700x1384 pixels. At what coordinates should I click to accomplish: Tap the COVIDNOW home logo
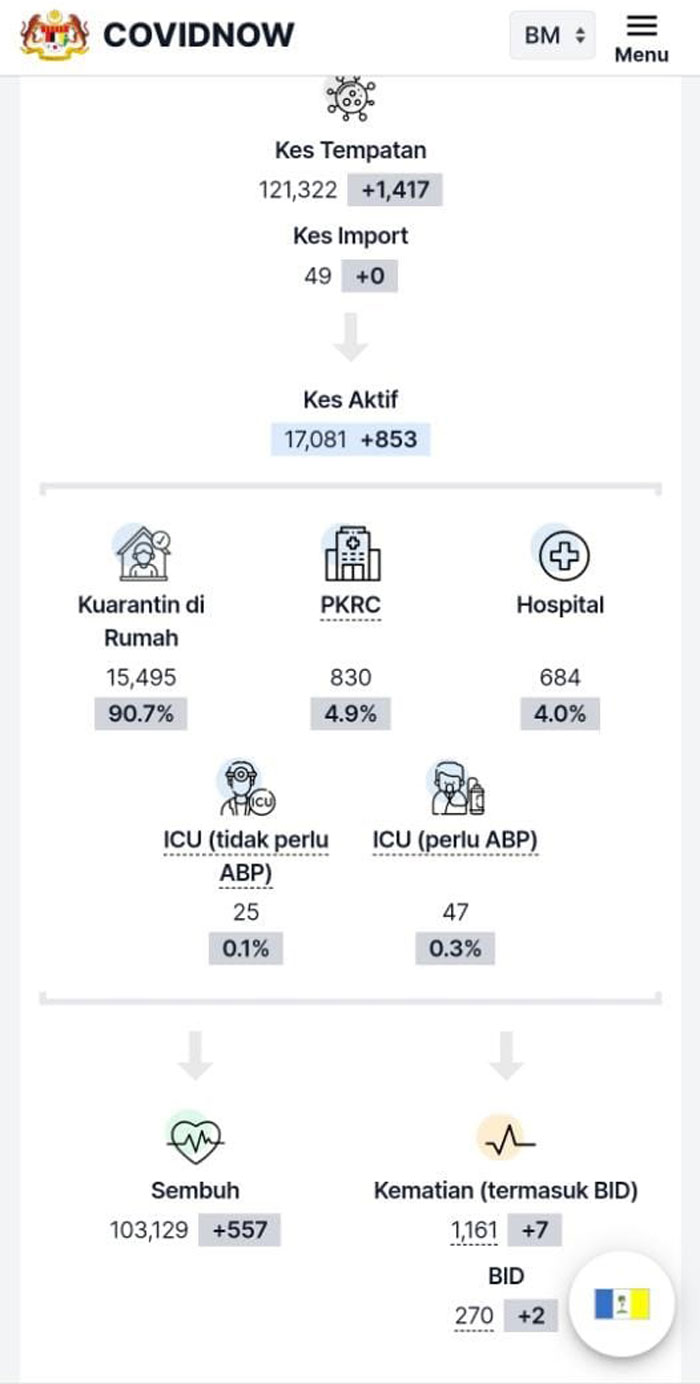[x=157, y=35]
